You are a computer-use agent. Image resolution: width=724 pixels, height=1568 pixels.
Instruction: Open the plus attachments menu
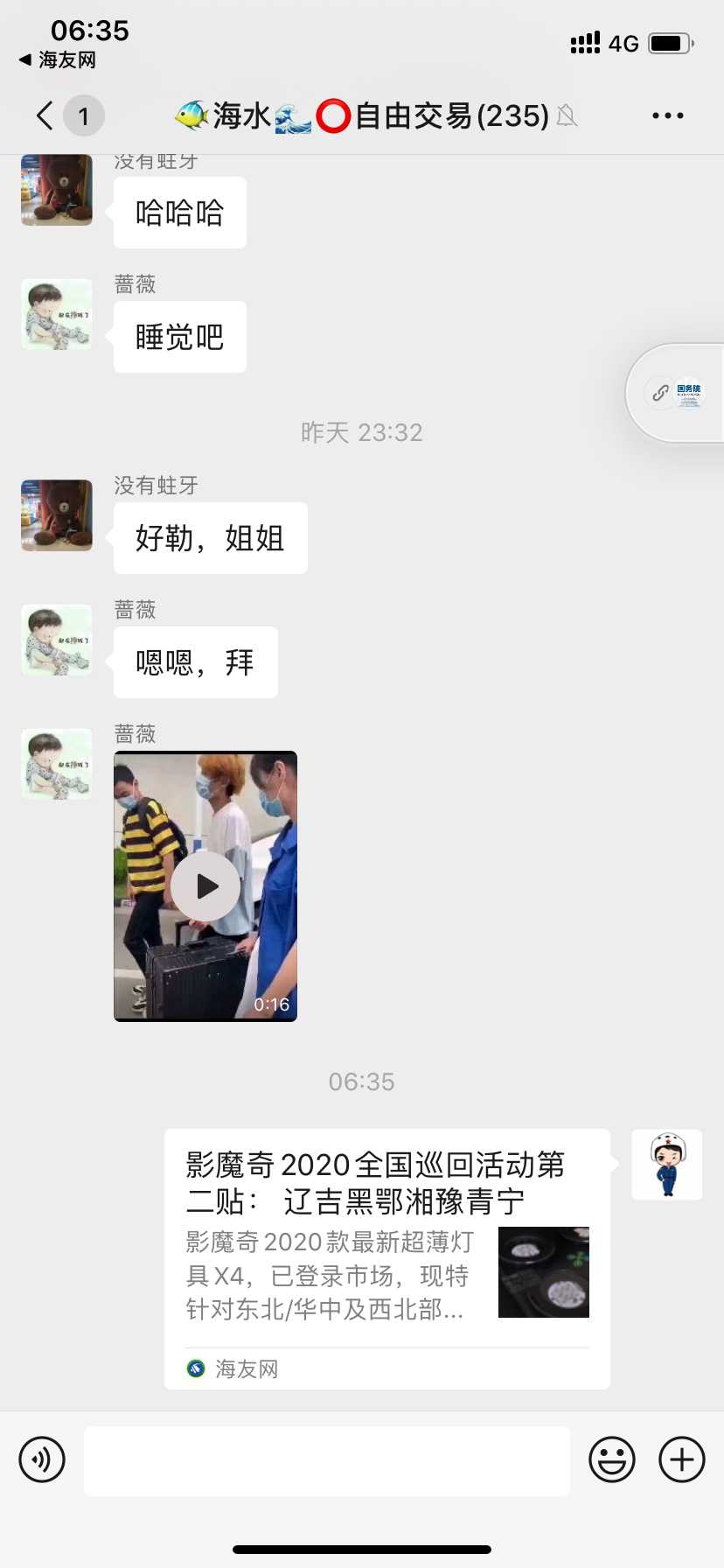[x=682, y=1459]
